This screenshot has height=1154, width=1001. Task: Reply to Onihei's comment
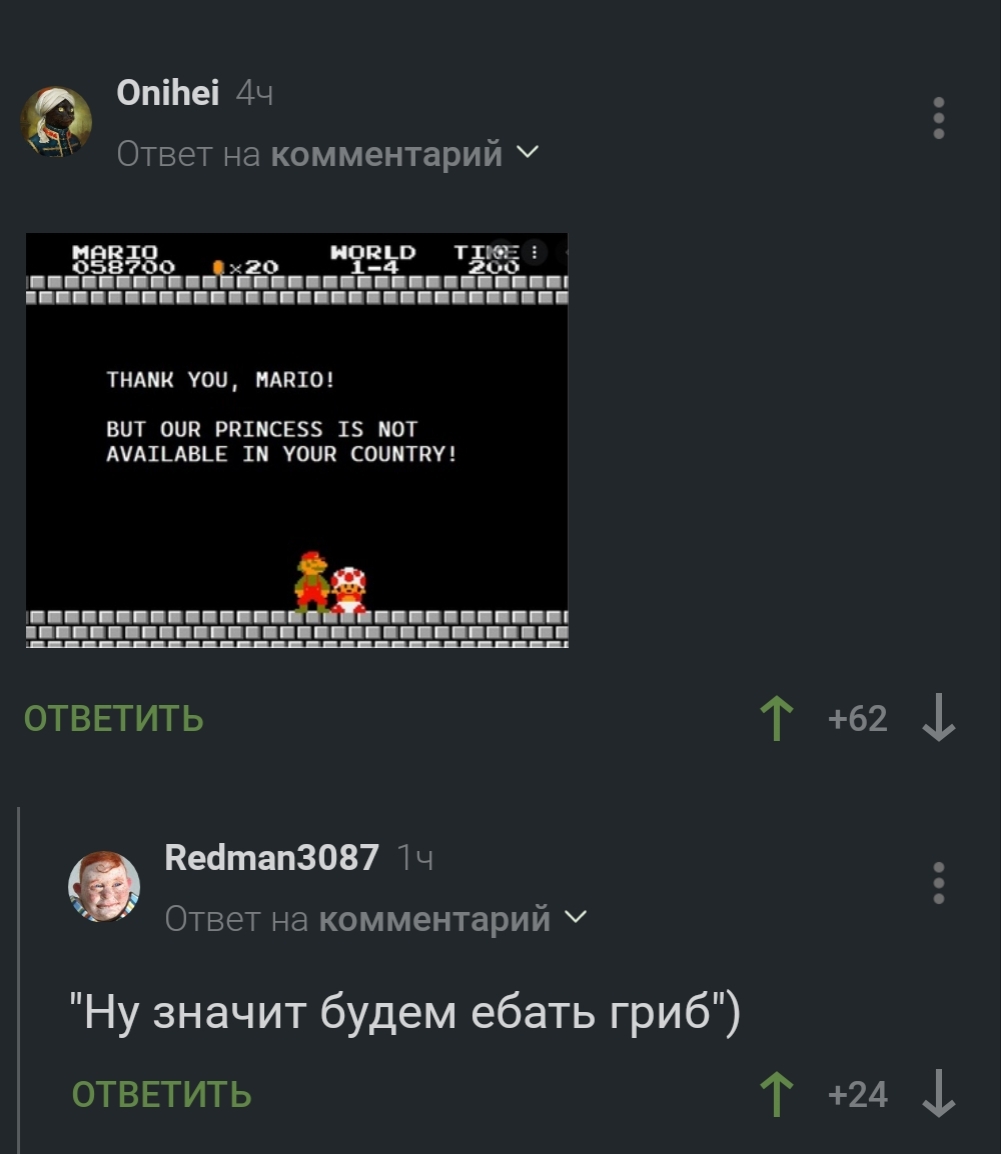pyautogui.click(x=114, y=718)
